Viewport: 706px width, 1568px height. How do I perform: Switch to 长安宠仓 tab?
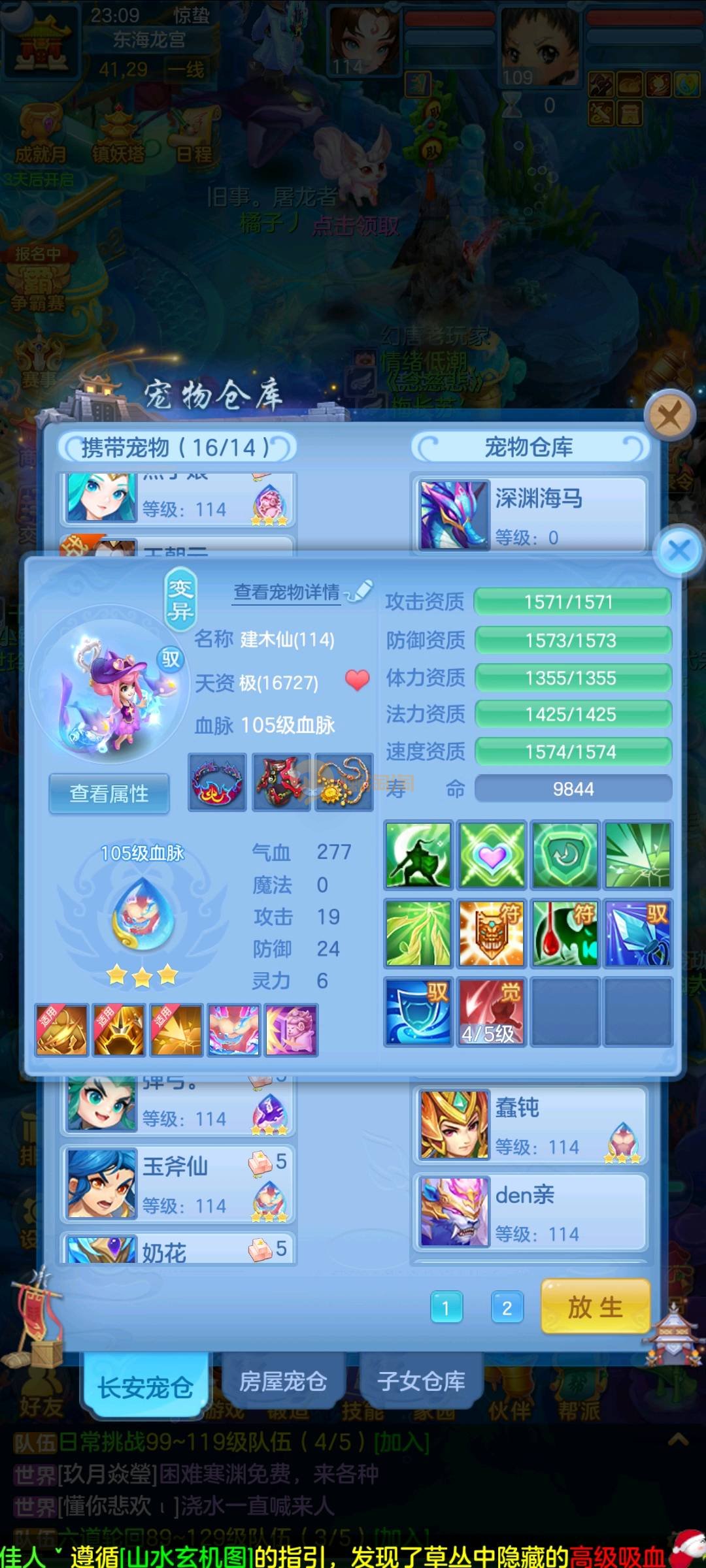pyautogui.click(x=145, y=1386)
